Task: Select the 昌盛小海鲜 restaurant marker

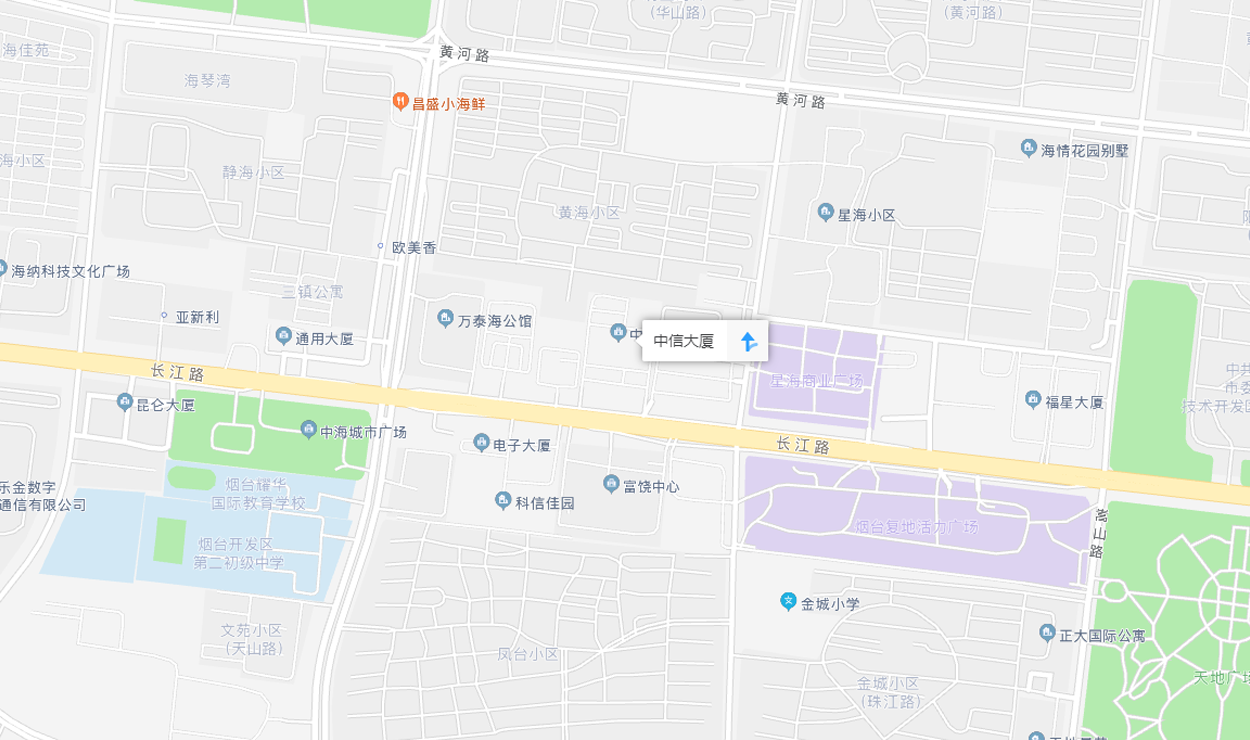Action: [x=400, y=102]
